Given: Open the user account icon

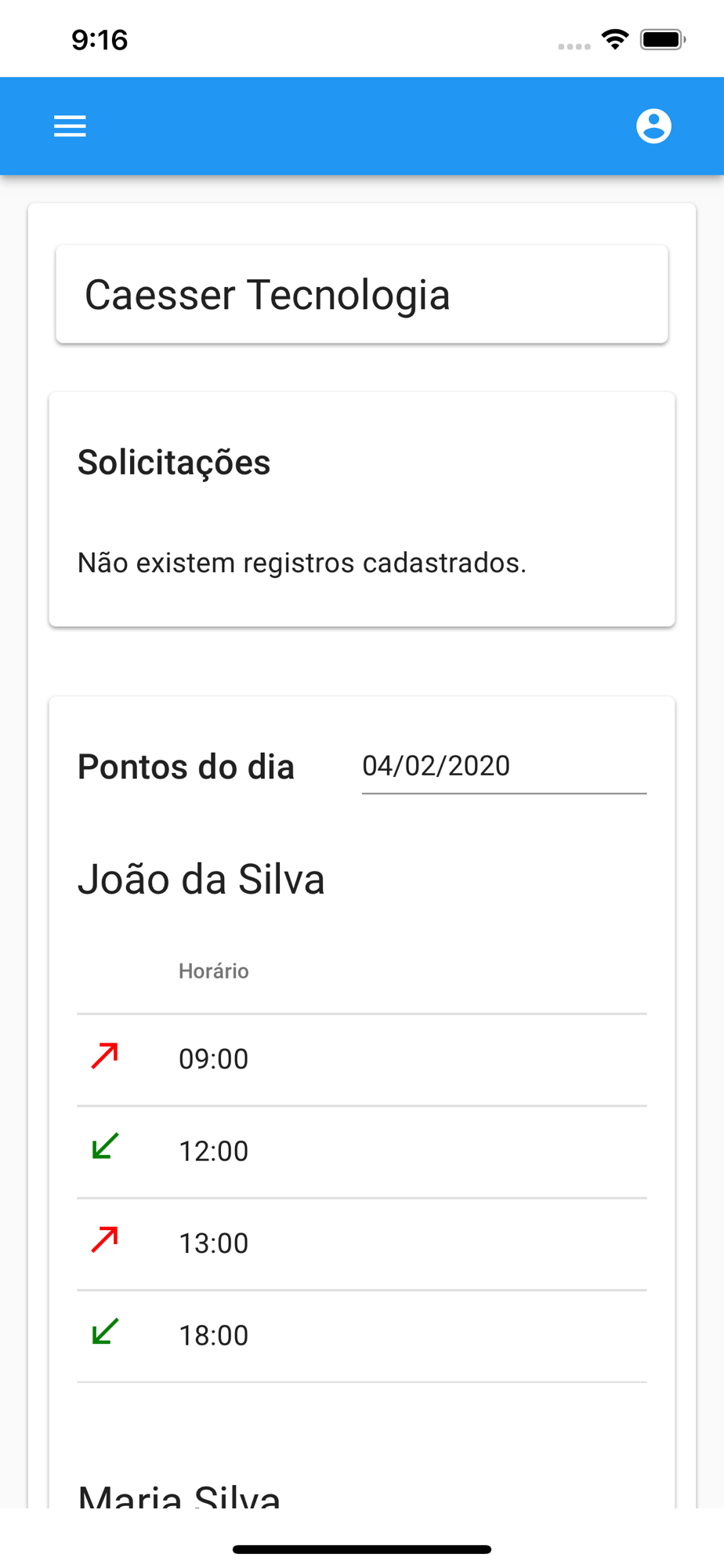Looking at the screenshot, I should (653, 126).
